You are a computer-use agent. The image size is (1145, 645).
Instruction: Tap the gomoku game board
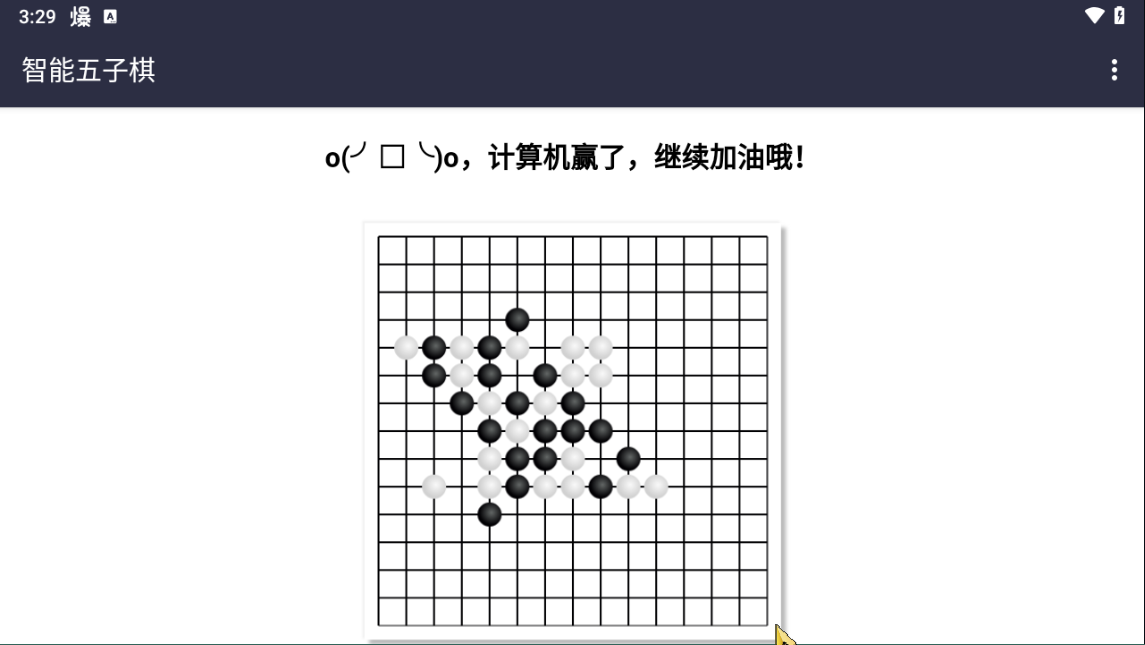click(572, 431)
